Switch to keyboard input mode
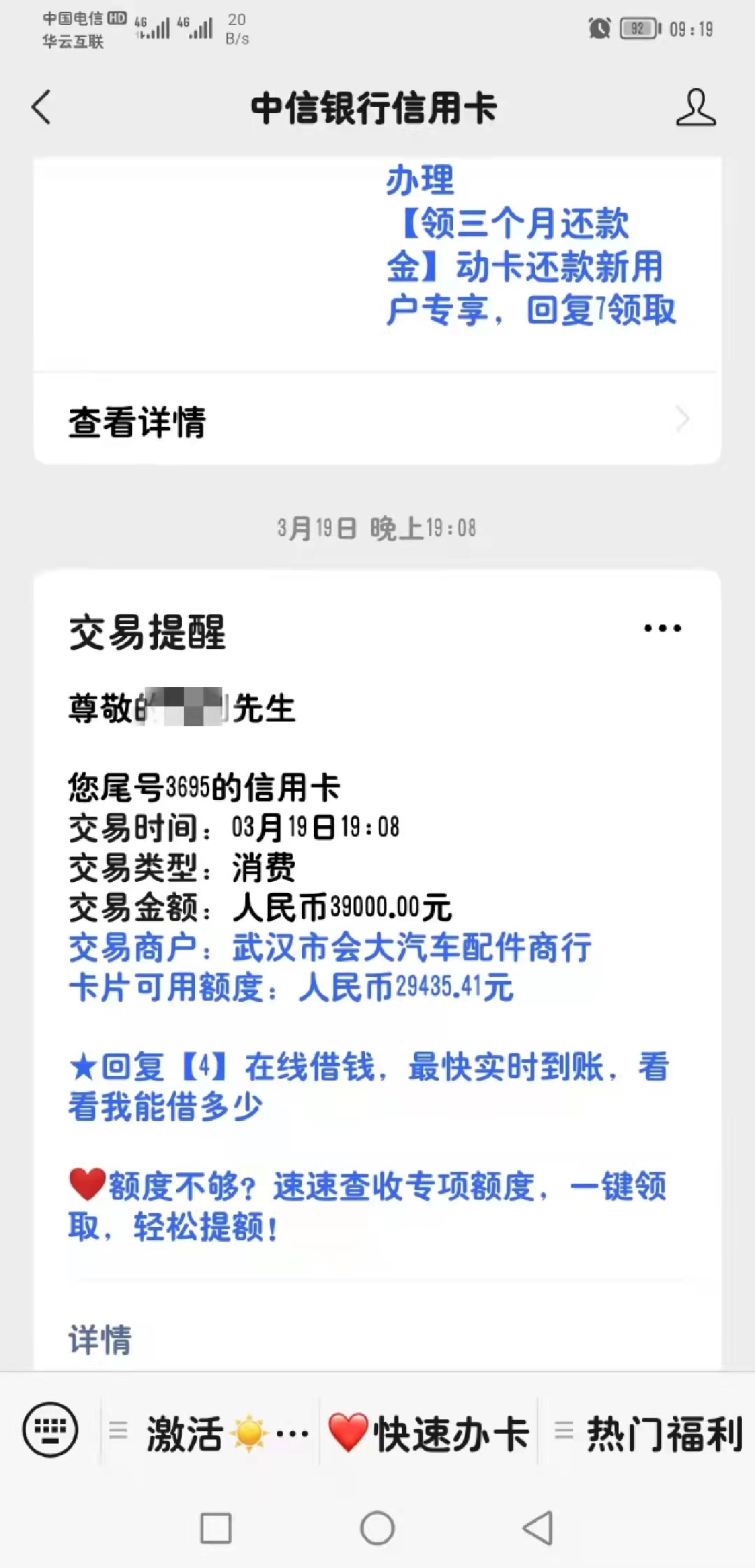755x1568 pixels. point(50,1430)
